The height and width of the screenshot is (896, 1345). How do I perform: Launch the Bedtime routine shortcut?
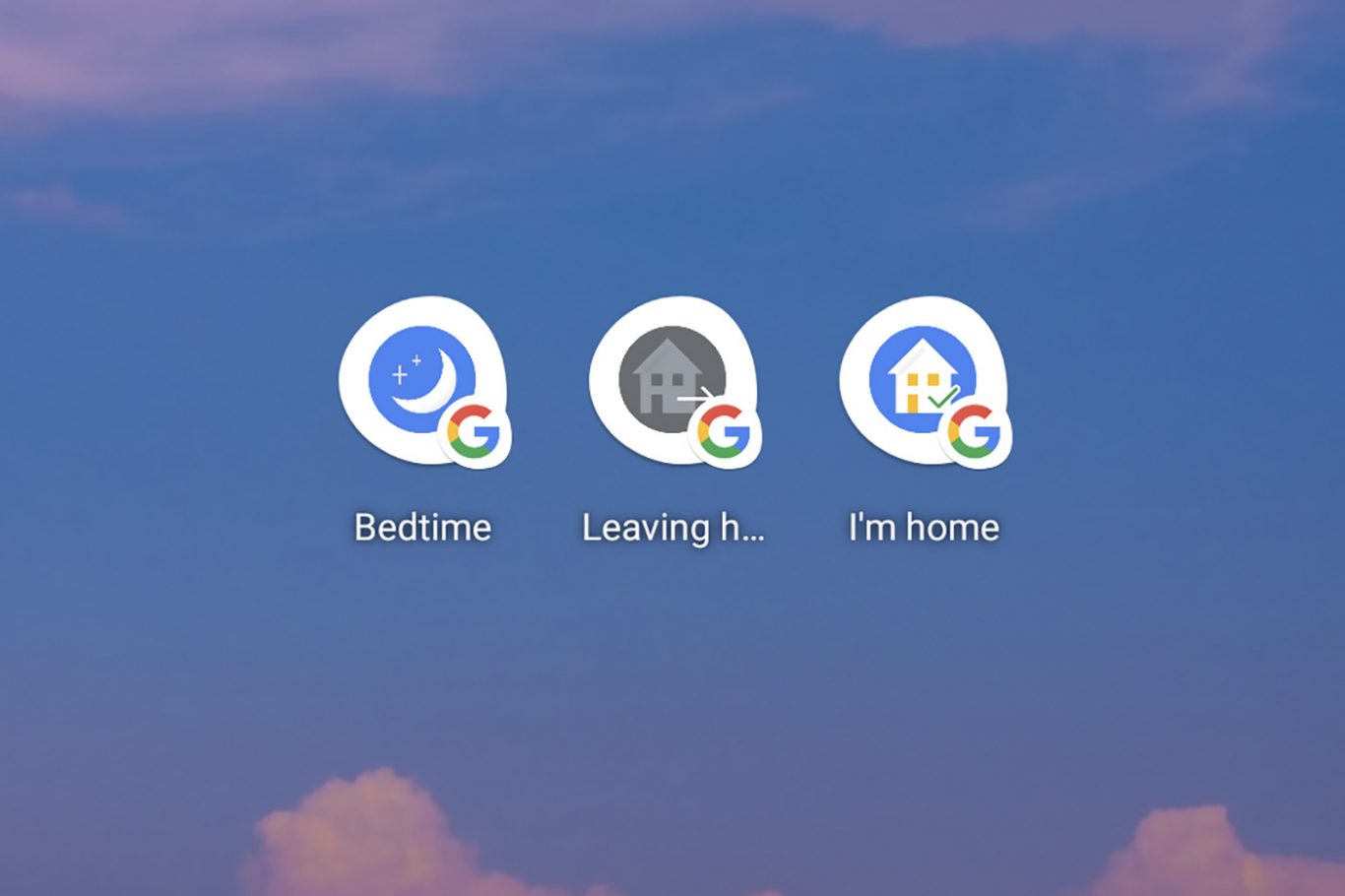tap(422, 381)
